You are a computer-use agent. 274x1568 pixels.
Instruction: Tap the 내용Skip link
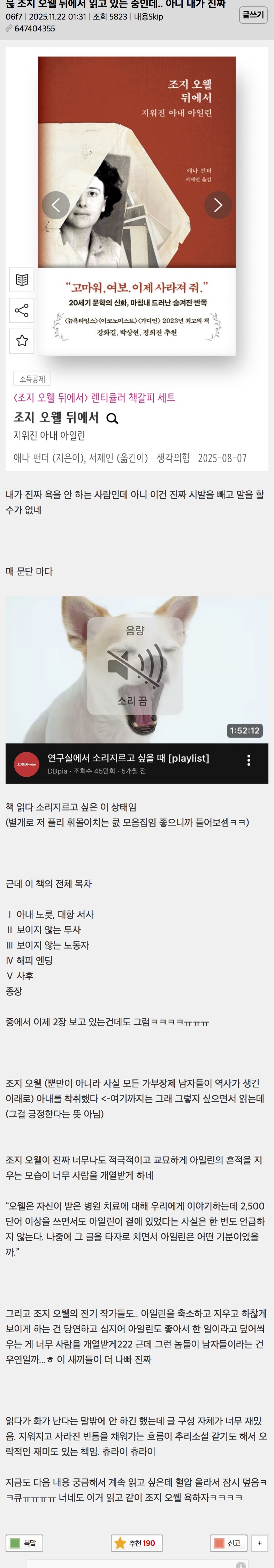click(x=149, y=17)
